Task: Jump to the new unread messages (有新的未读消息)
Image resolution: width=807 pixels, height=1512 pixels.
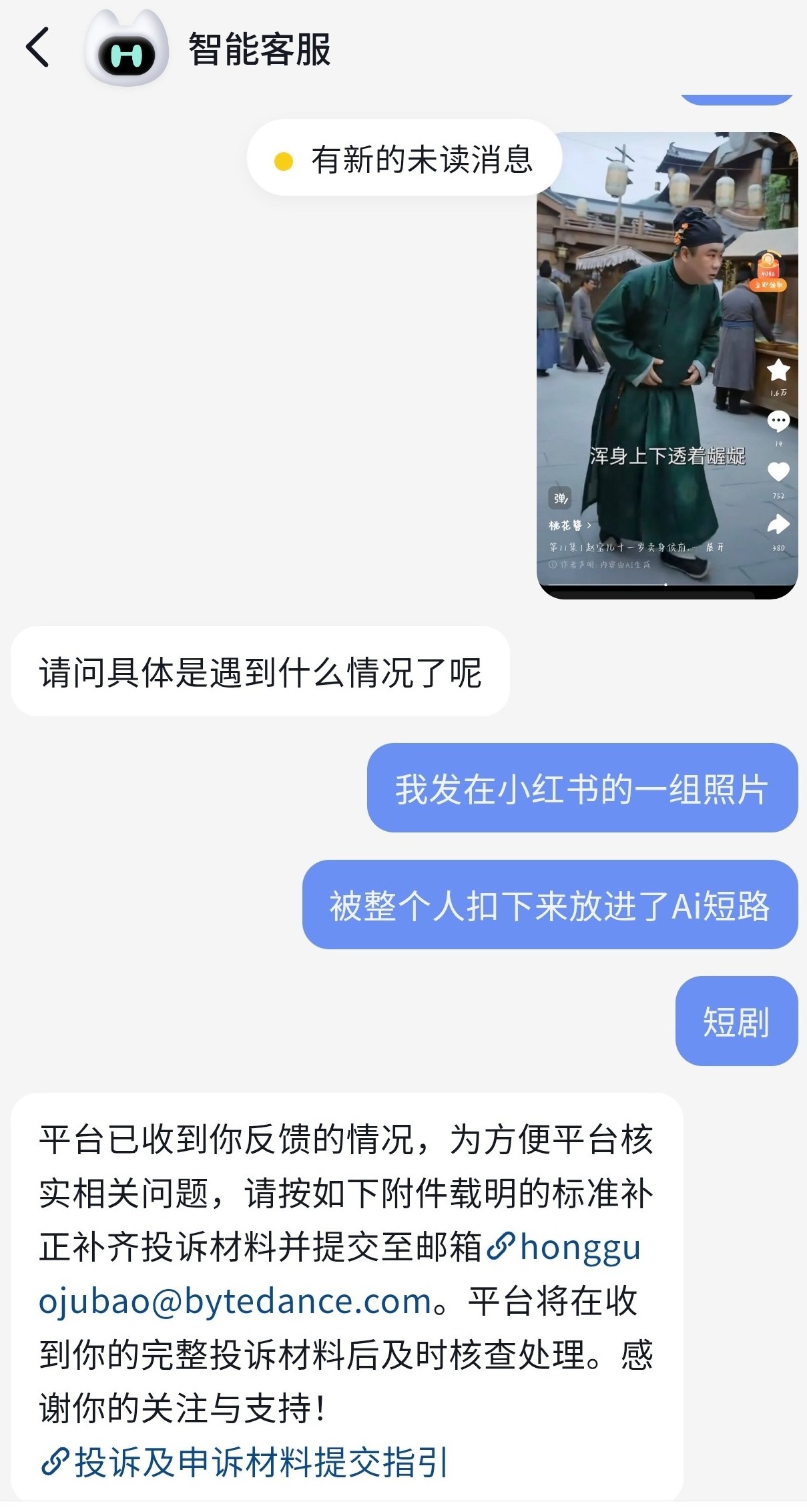Action: (404, 160)
